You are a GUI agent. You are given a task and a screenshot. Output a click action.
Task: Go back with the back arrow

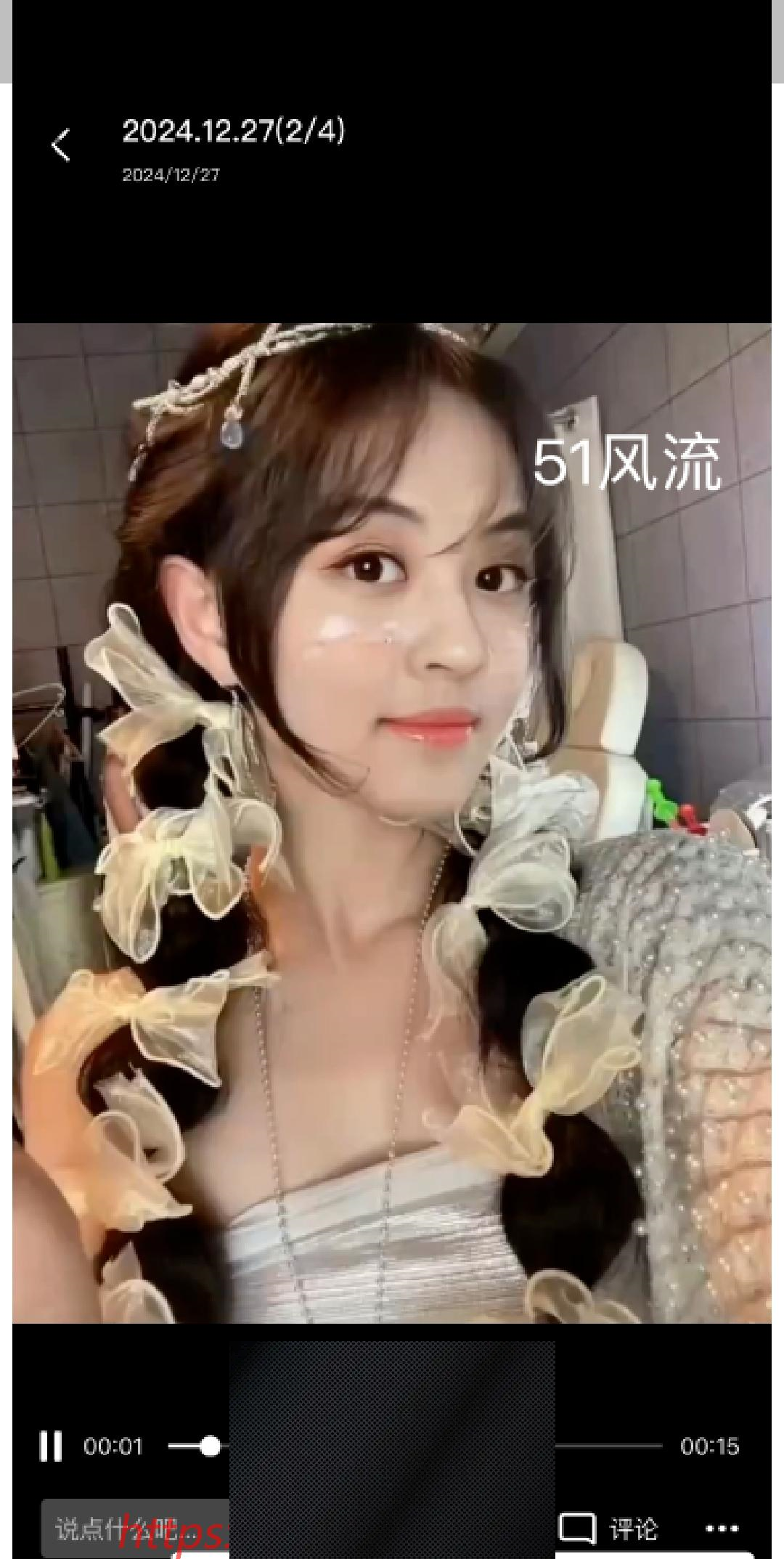click(x=62, y=144)
